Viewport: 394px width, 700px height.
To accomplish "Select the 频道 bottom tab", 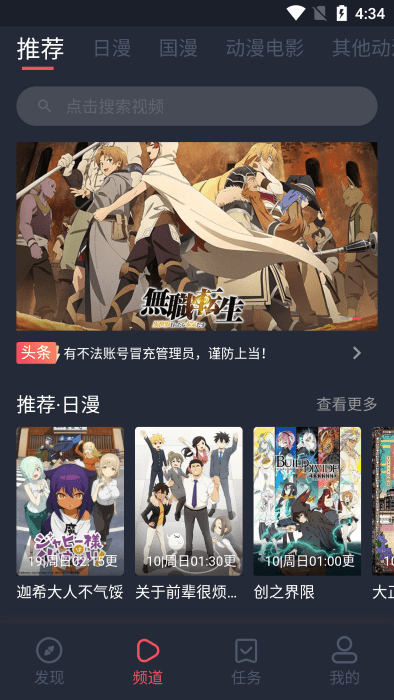I will [x=148, y=662].
